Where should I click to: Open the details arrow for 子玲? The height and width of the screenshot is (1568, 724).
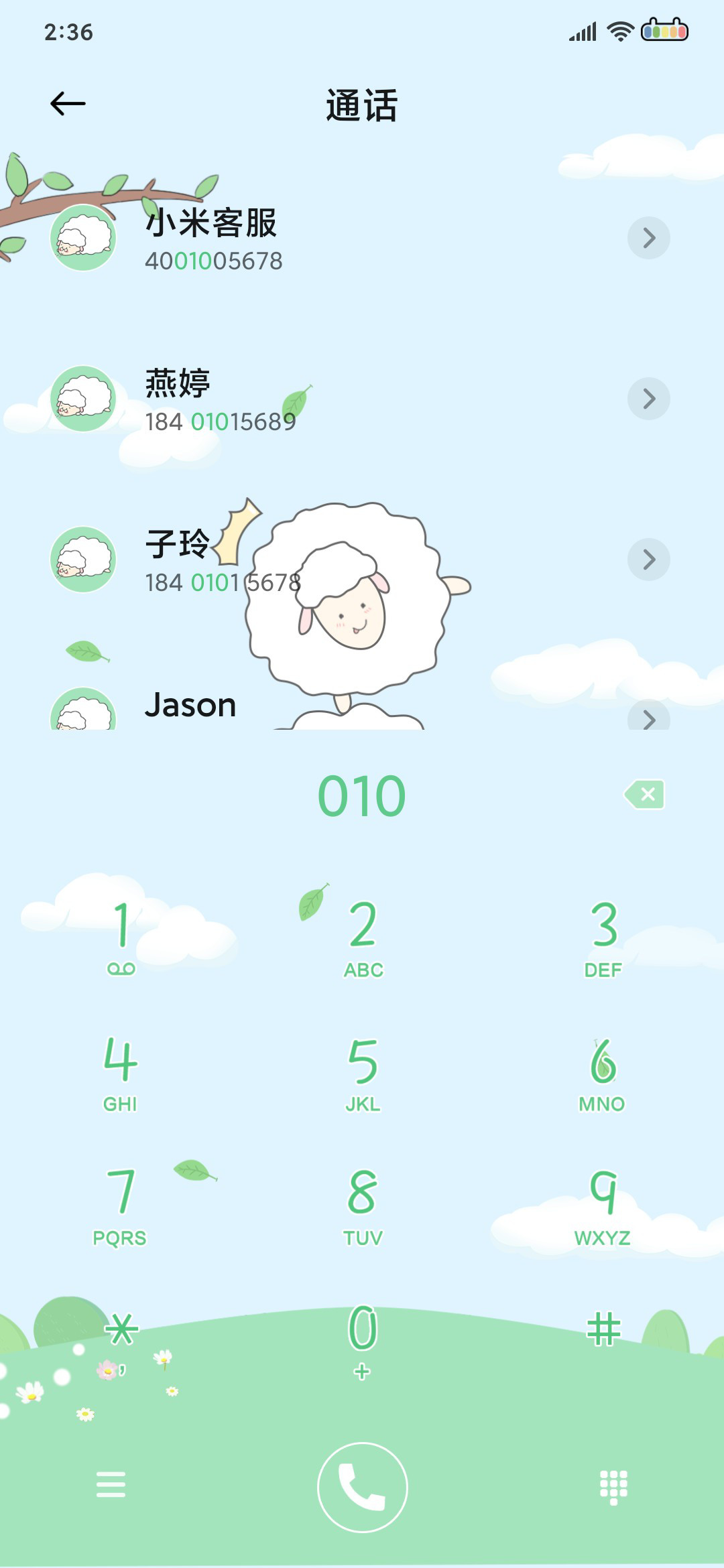click(x=648, y=560)
